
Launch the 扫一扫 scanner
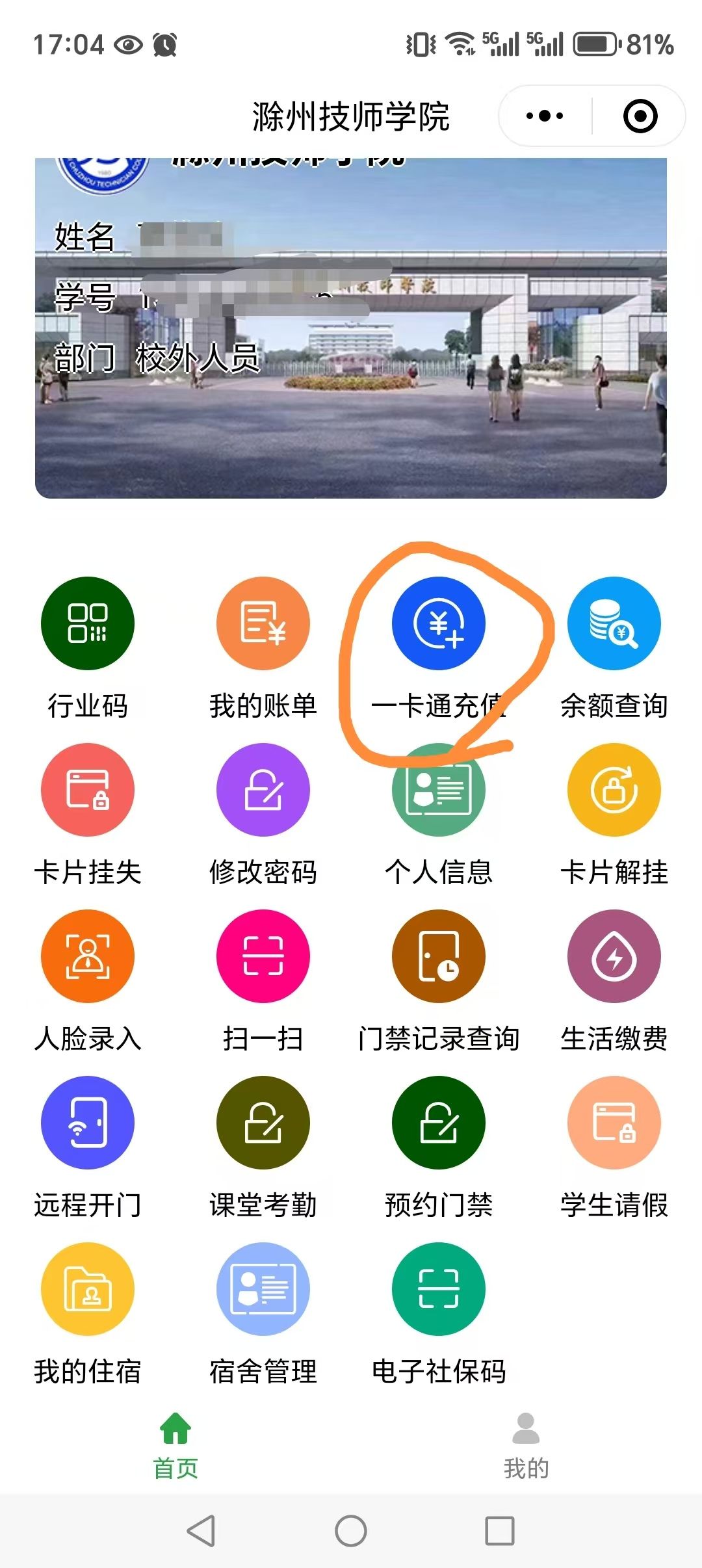(262, 956)
